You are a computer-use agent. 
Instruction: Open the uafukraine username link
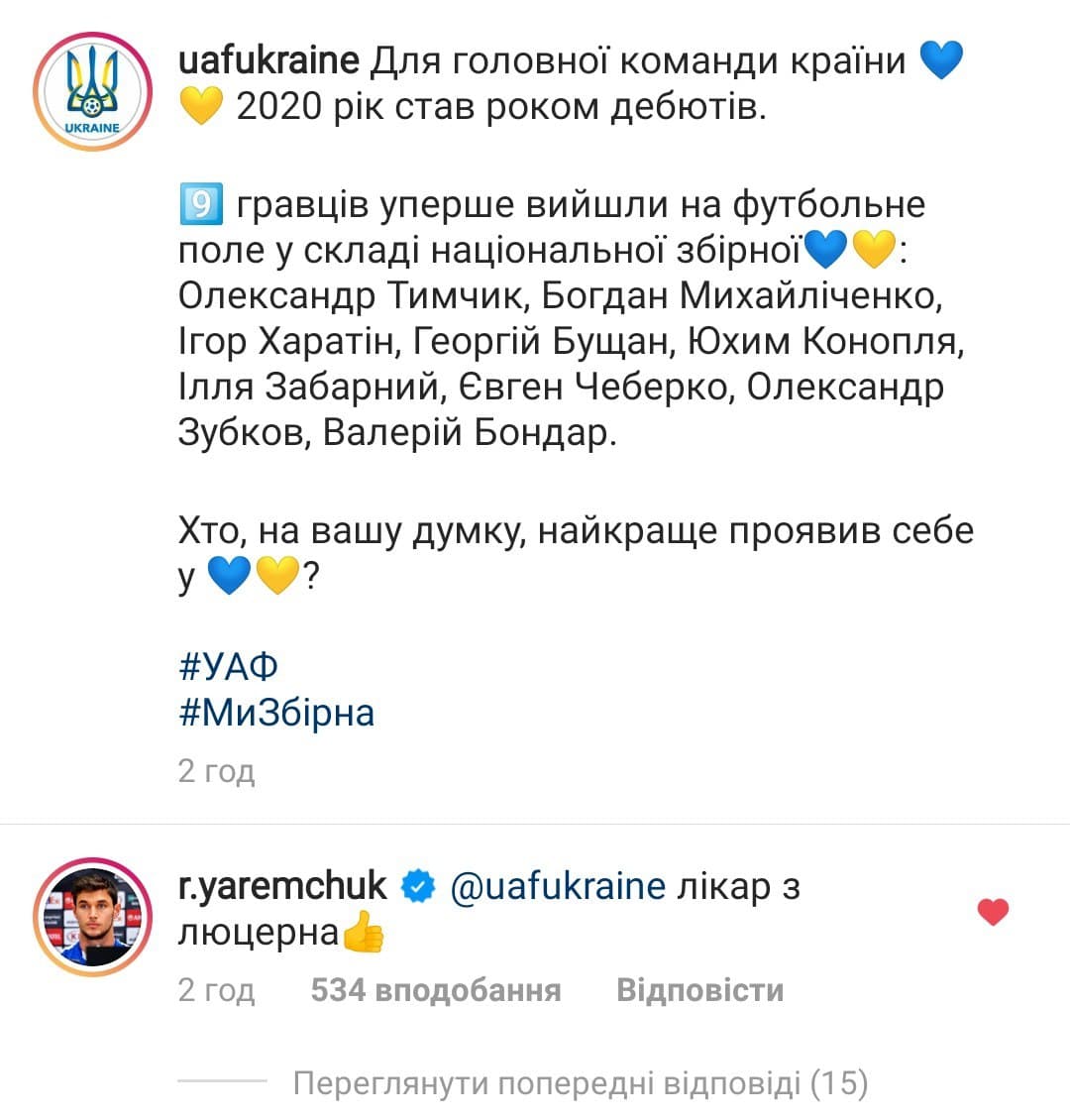268,61
